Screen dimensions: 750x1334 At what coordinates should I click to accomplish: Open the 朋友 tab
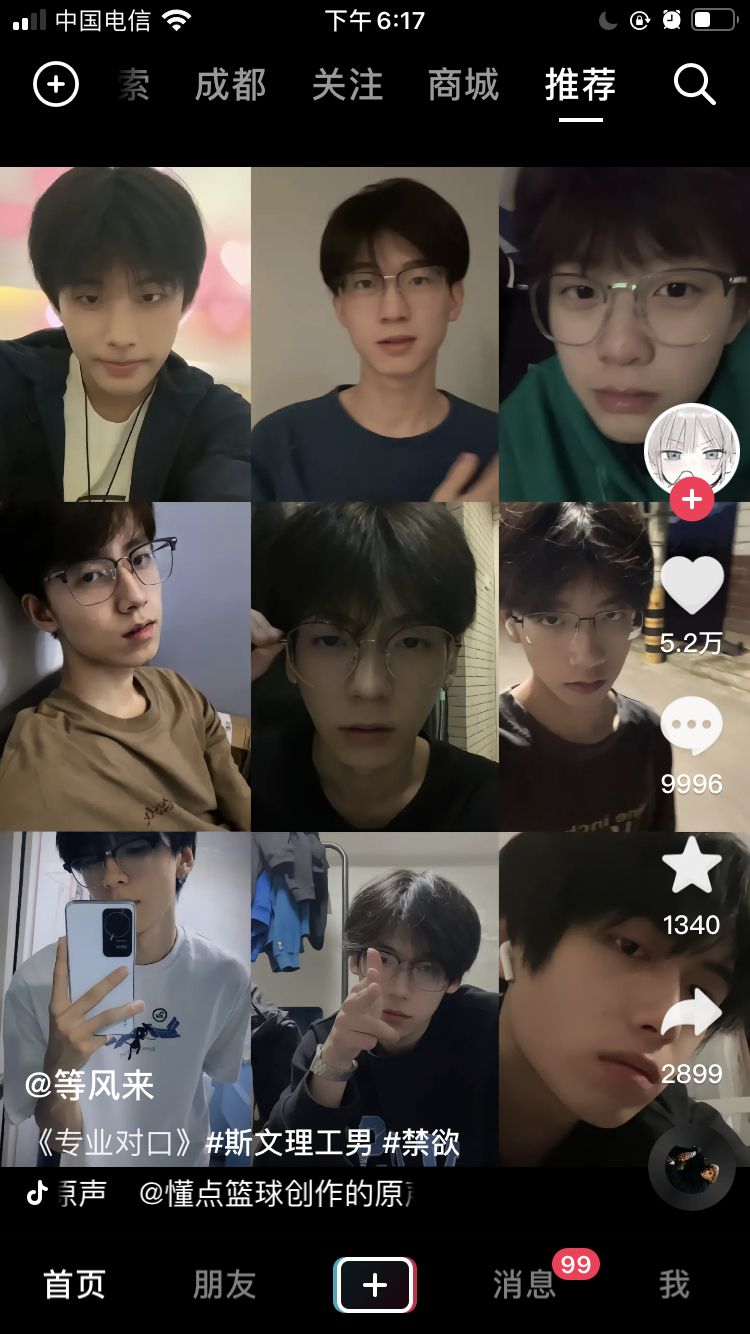225,1285
